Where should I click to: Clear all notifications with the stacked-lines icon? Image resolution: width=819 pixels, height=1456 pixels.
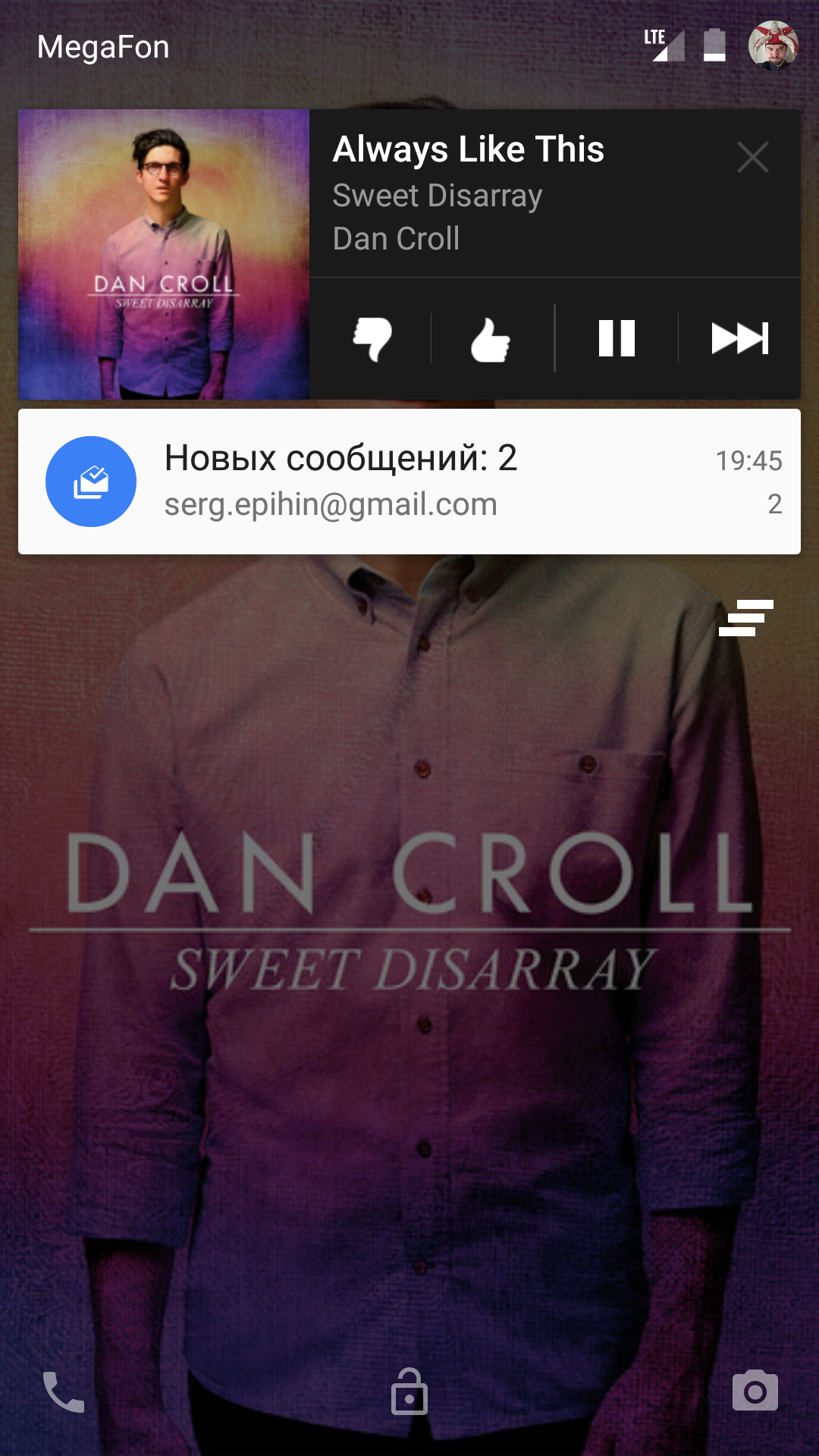[746, 618]
